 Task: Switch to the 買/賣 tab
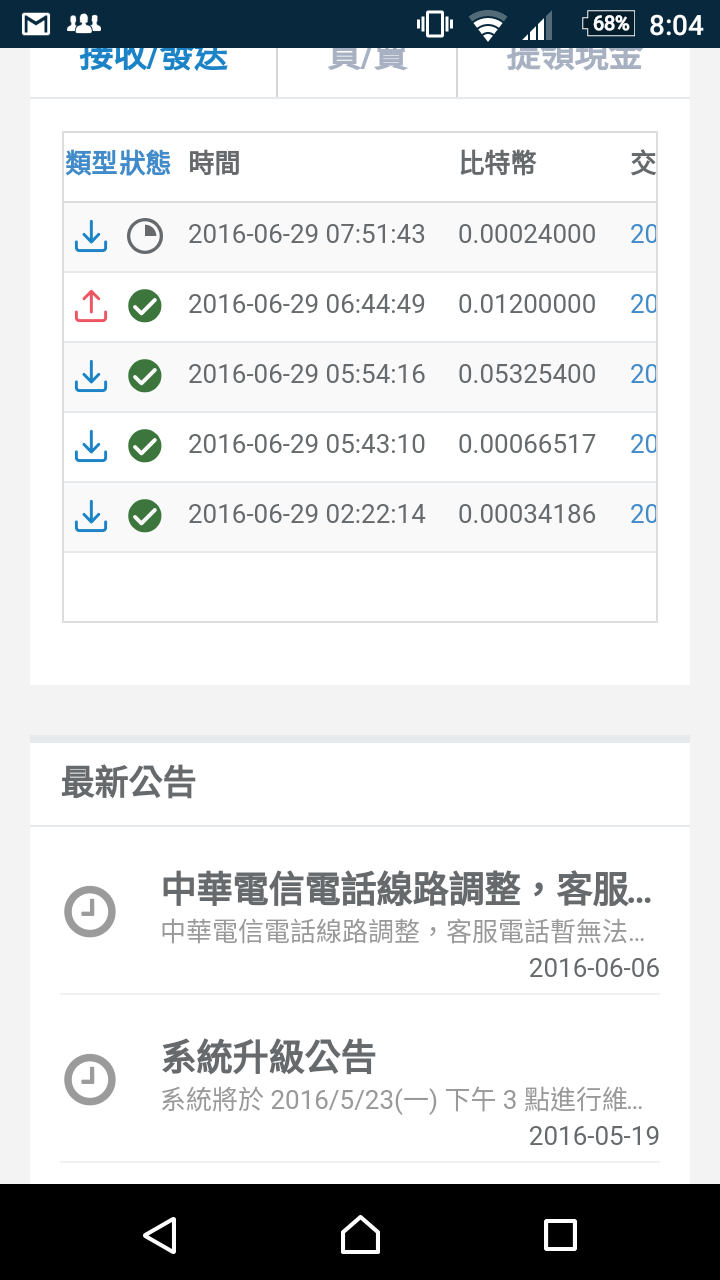coord(367,61)
